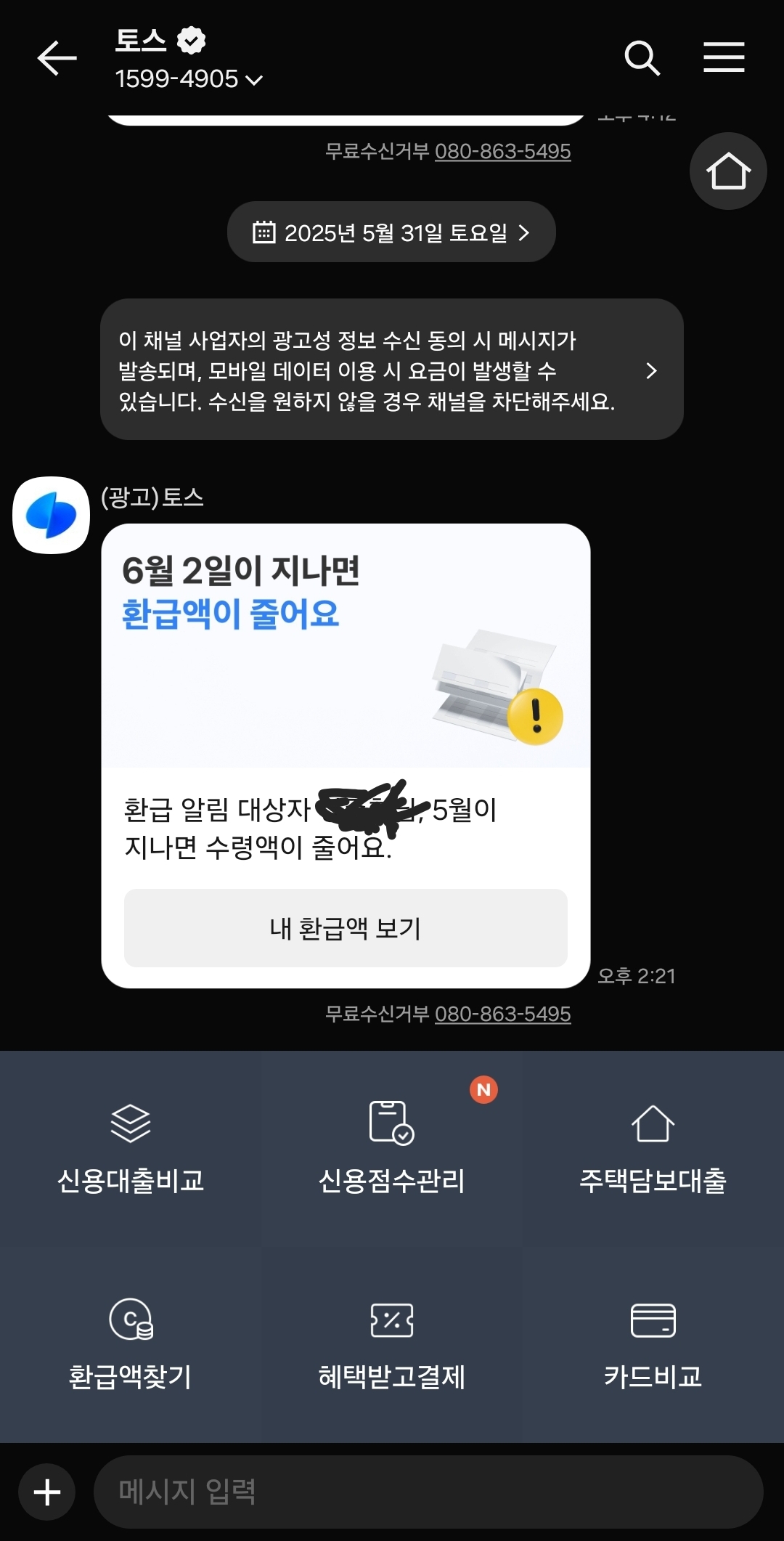784x1541 pixels.
Task: Open 카드비교
Action: [653, 1345]
